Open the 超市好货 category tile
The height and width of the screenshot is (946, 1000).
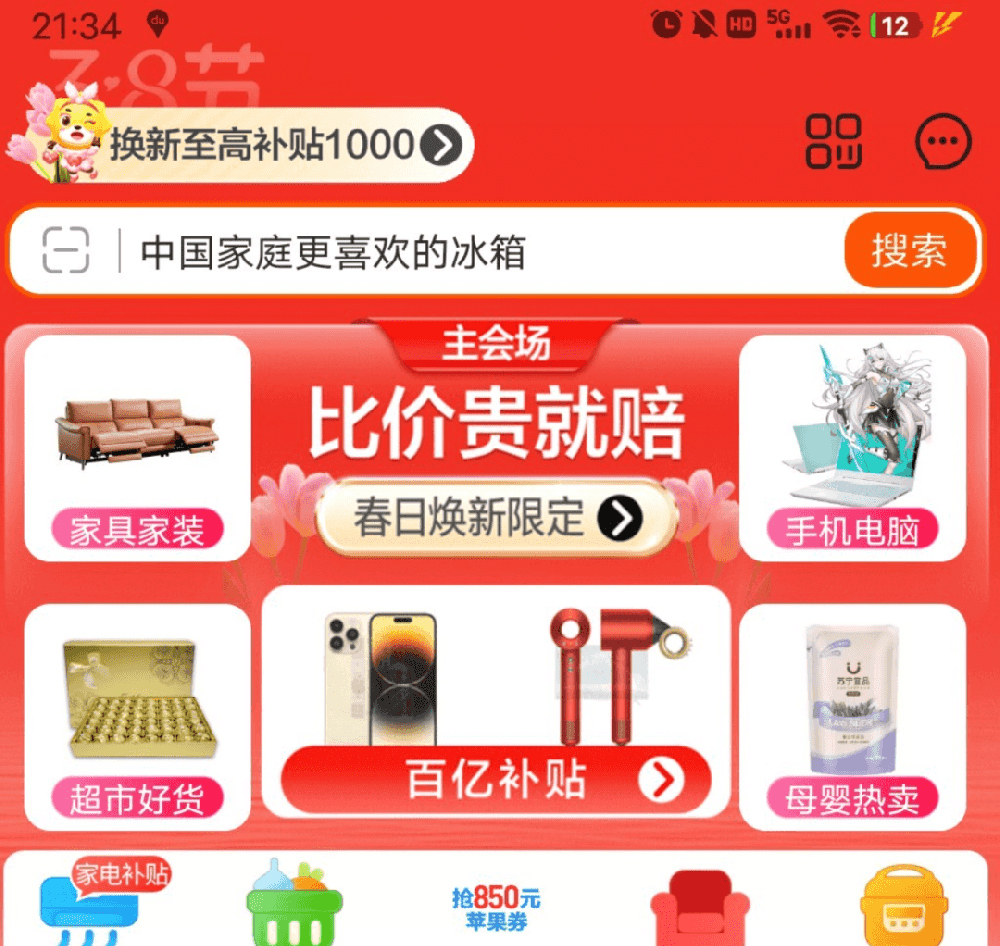[x=137, y=716]
